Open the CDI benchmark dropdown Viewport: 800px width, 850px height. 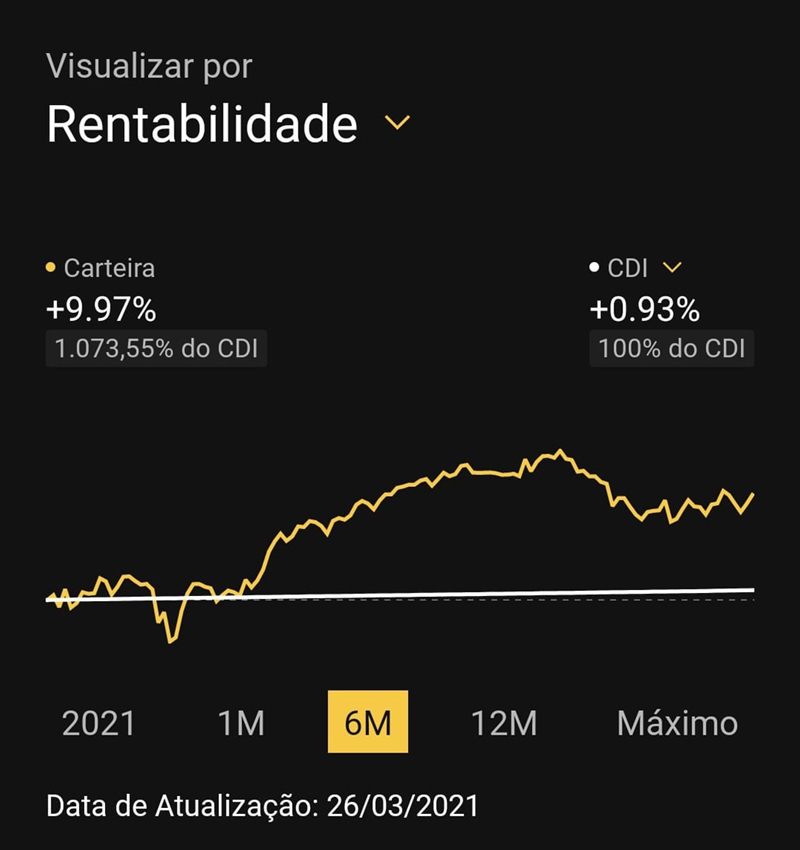[672, 268]
